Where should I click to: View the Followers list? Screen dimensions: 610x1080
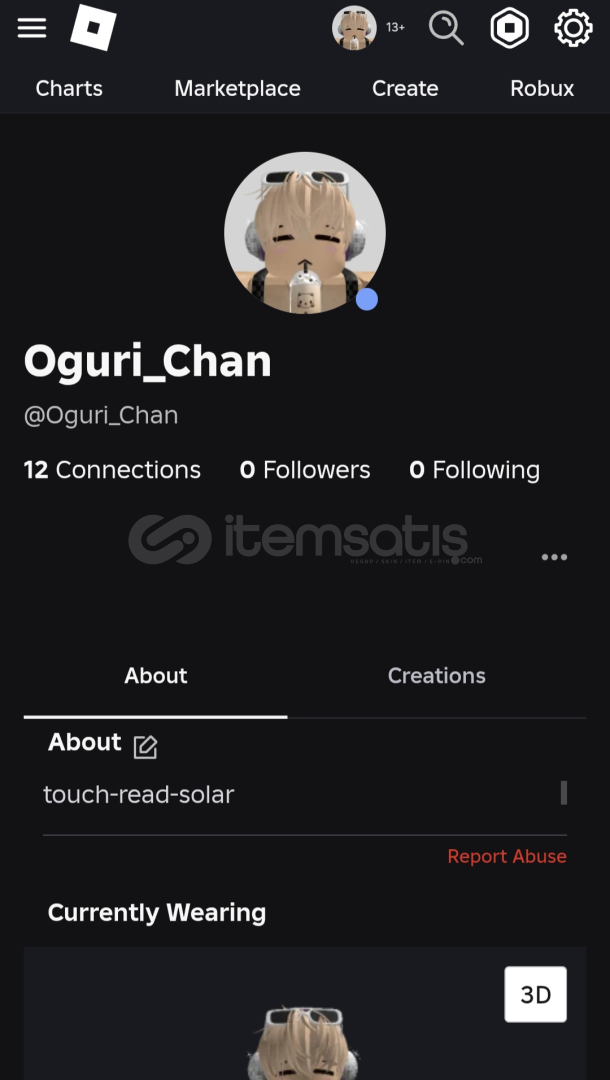click(305, 470)
